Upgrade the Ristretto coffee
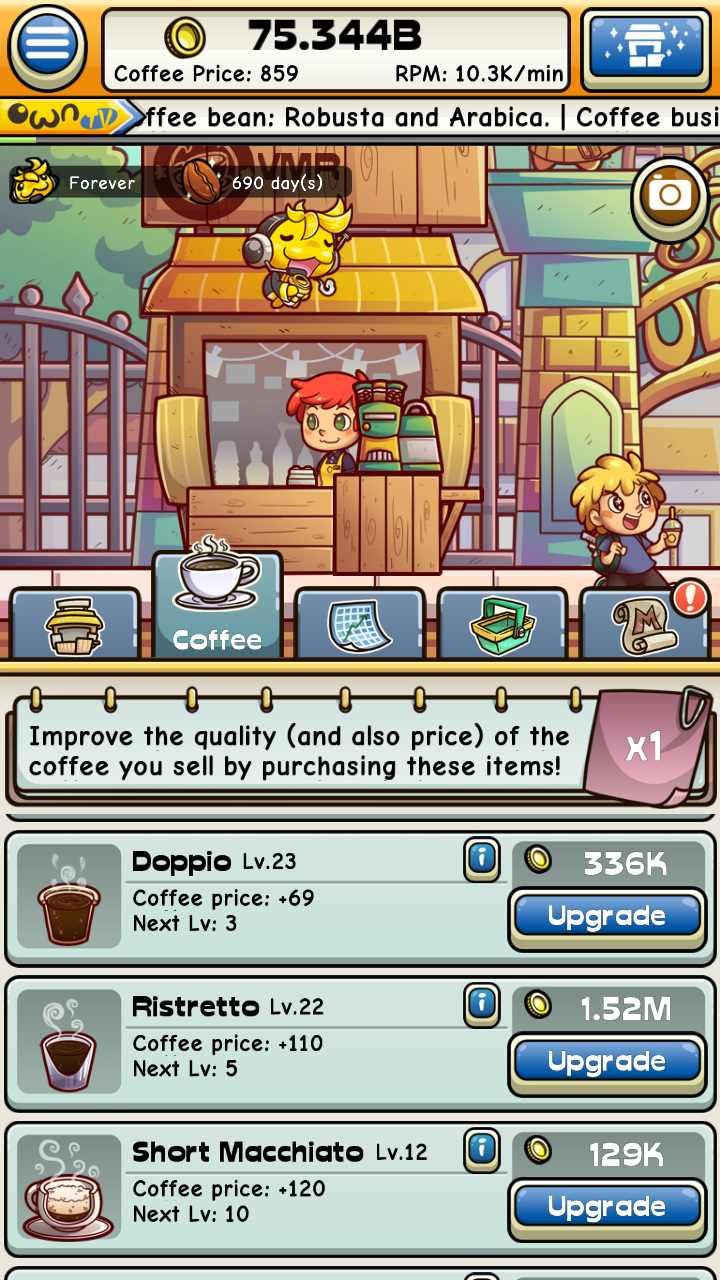 point(607,1062)
